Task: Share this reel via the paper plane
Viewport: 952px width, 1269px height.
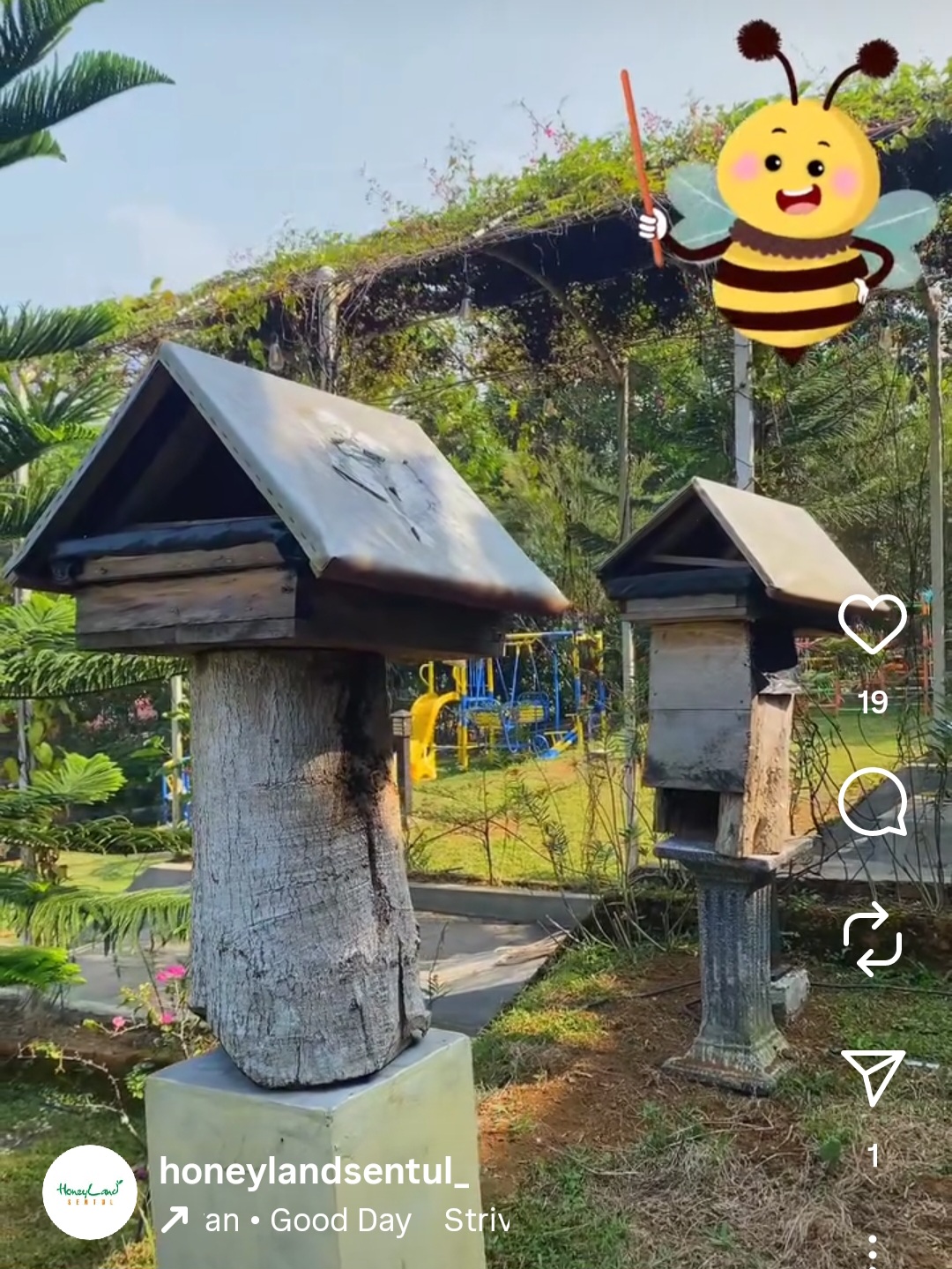Action: pyautogui.click(x=872, y=1076)
